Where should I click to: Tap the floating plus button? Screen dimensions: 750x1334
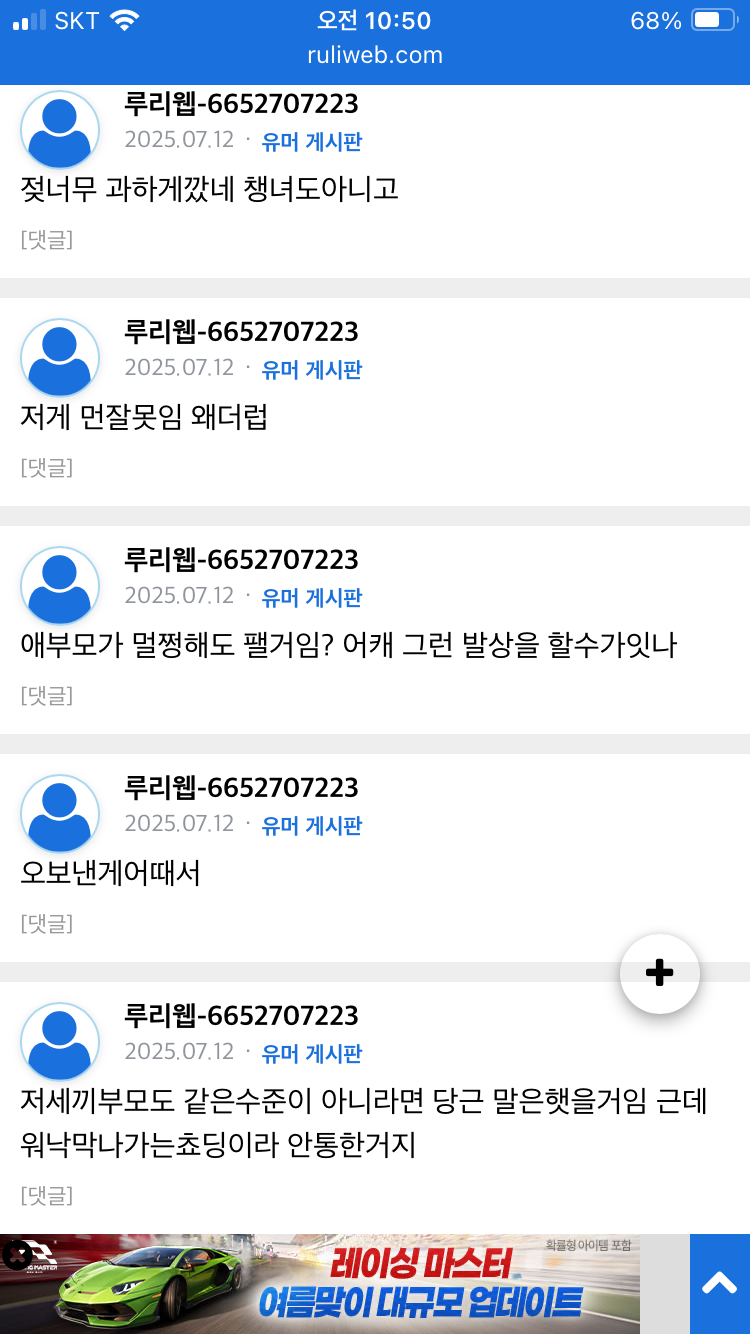pyautogui.click(x=659, y=973)
